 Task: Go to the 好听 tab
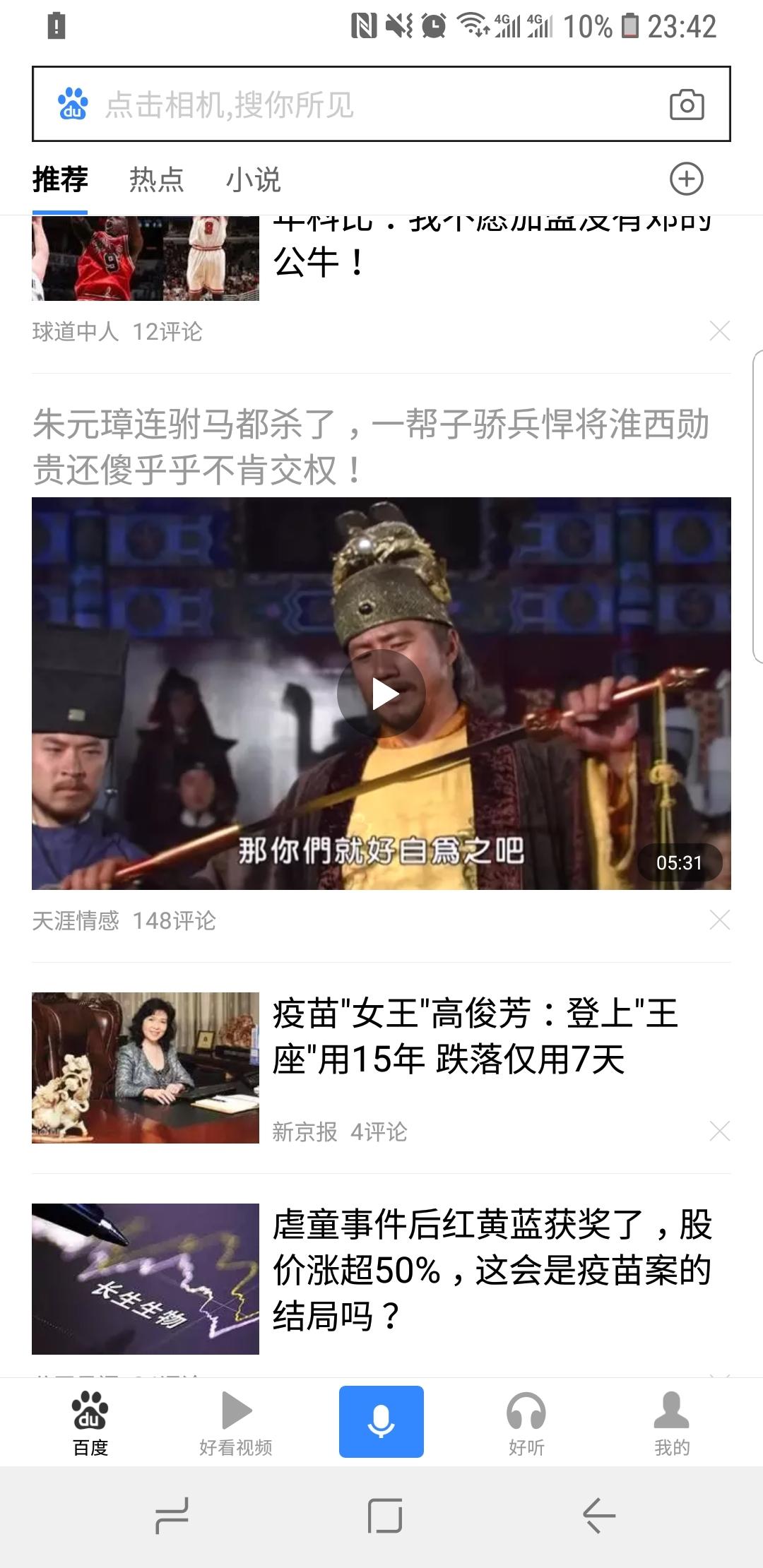point(526,1423)
